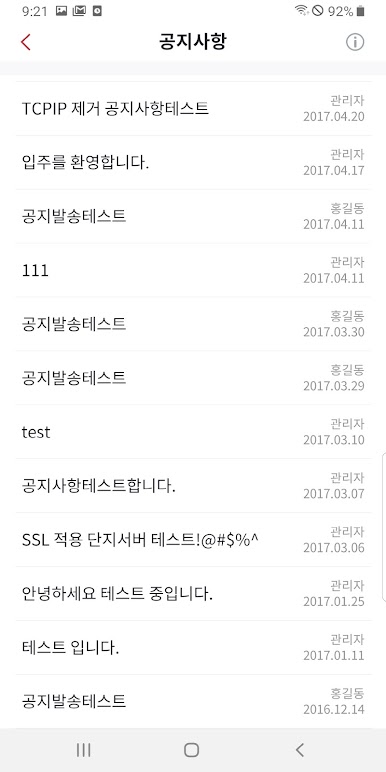
Task: Open recent apps from navigation bar
Action: click(84, 750)
